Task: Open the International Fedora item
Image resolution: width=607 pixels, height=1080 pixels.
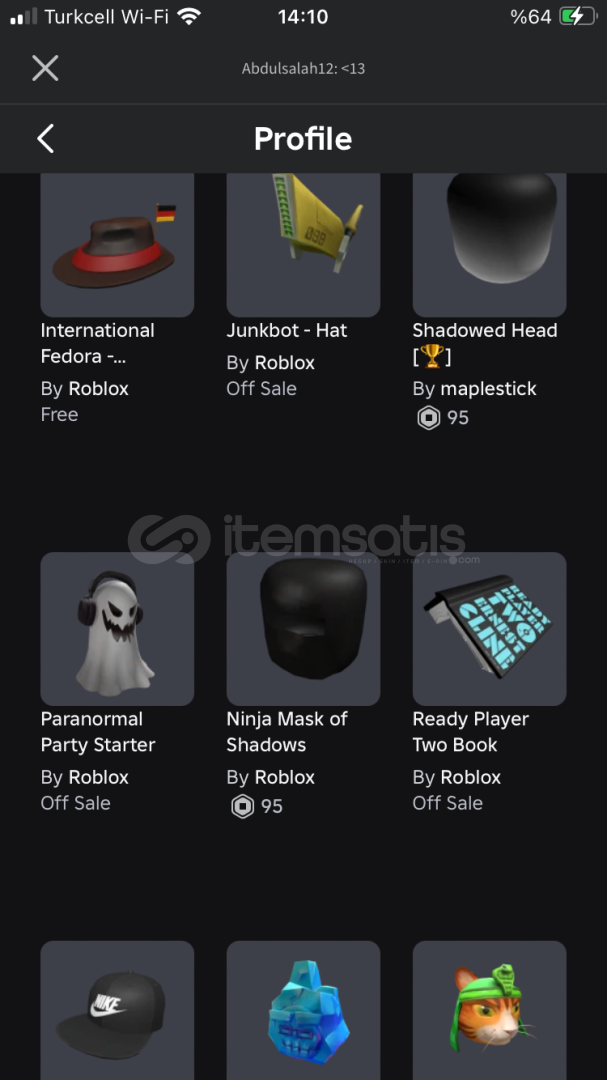Action: coord(117,245)
